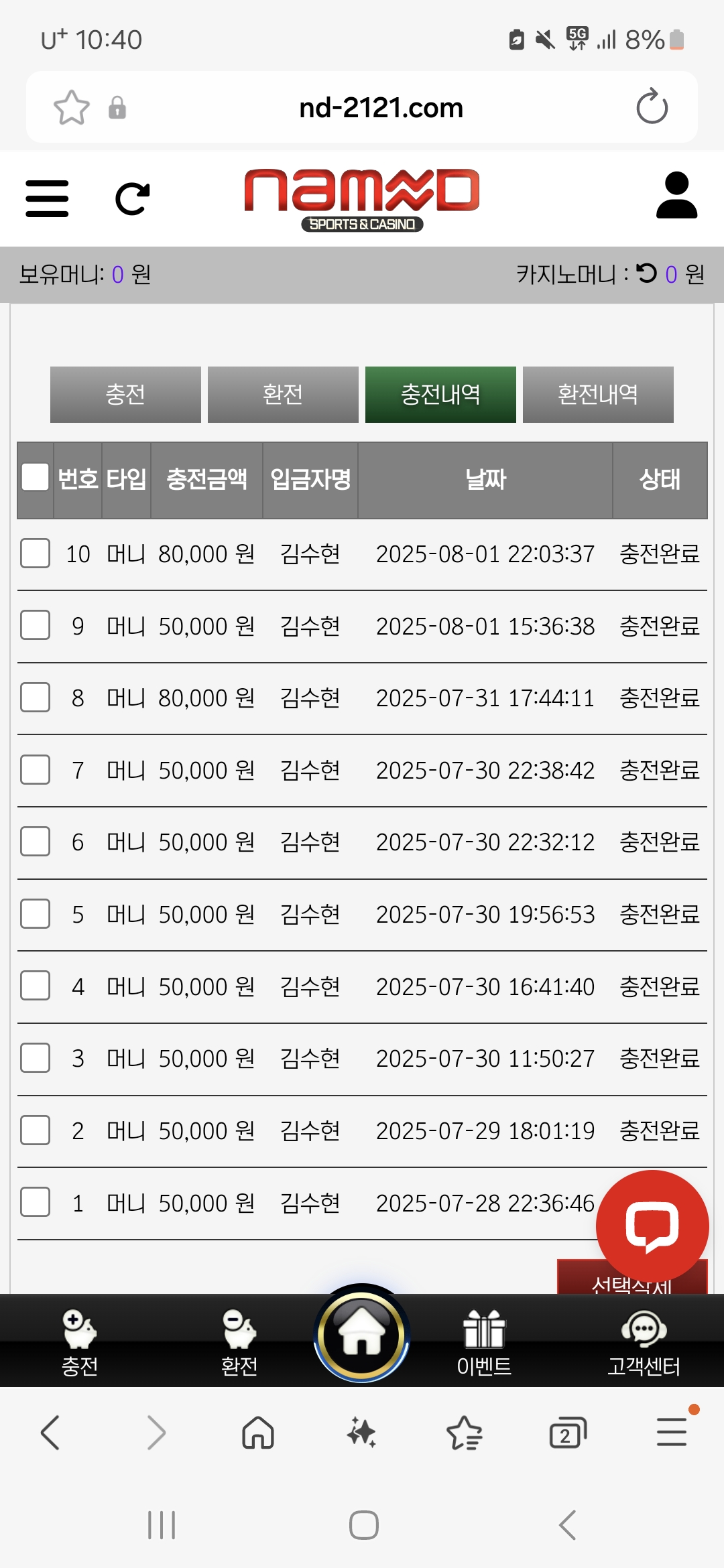The height and width of the screenshot is (1568, 724).
Task: Return to the site home page
Action: (x=362, y=1335)
